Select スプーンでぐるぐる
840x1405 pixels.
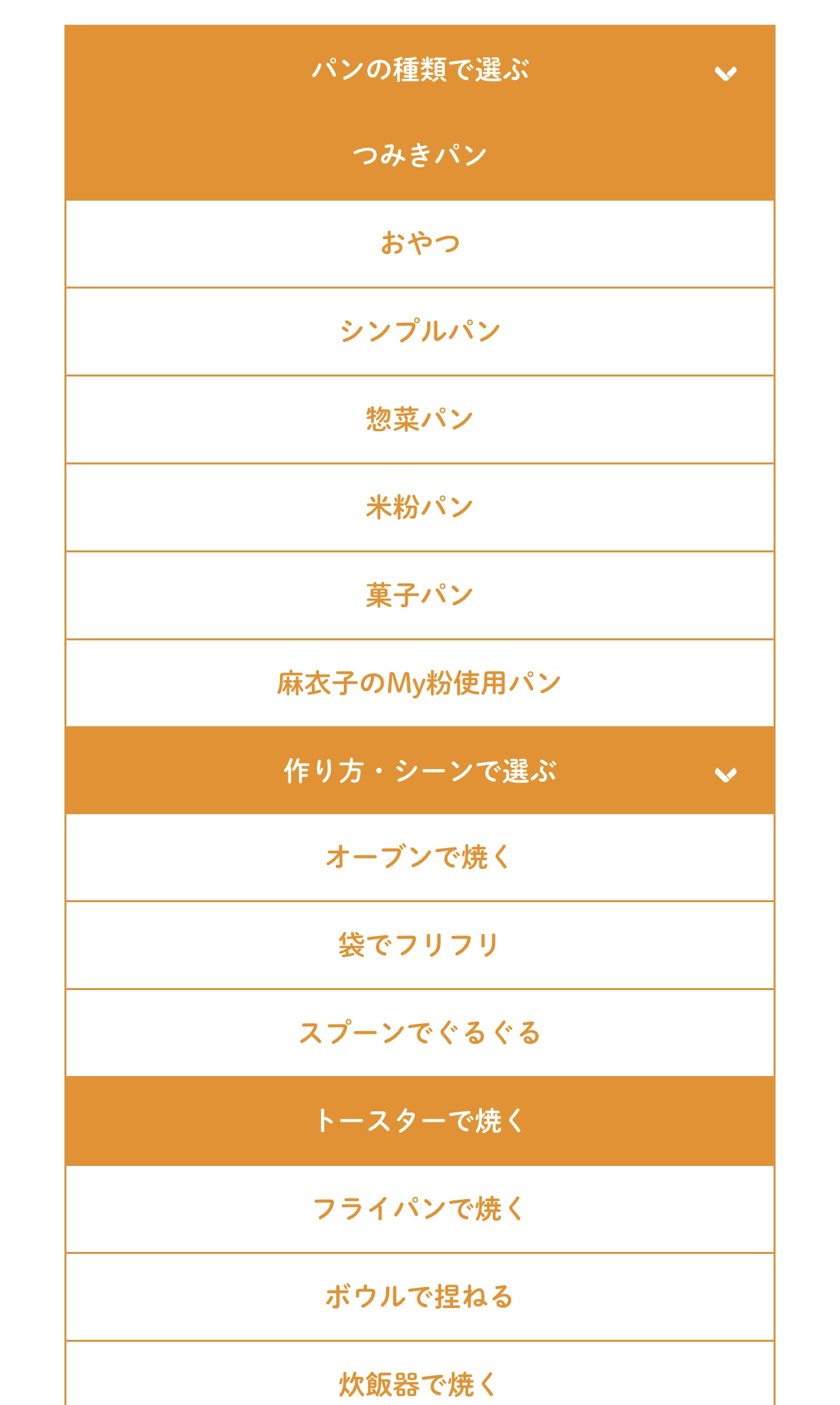pos(420,1033)
